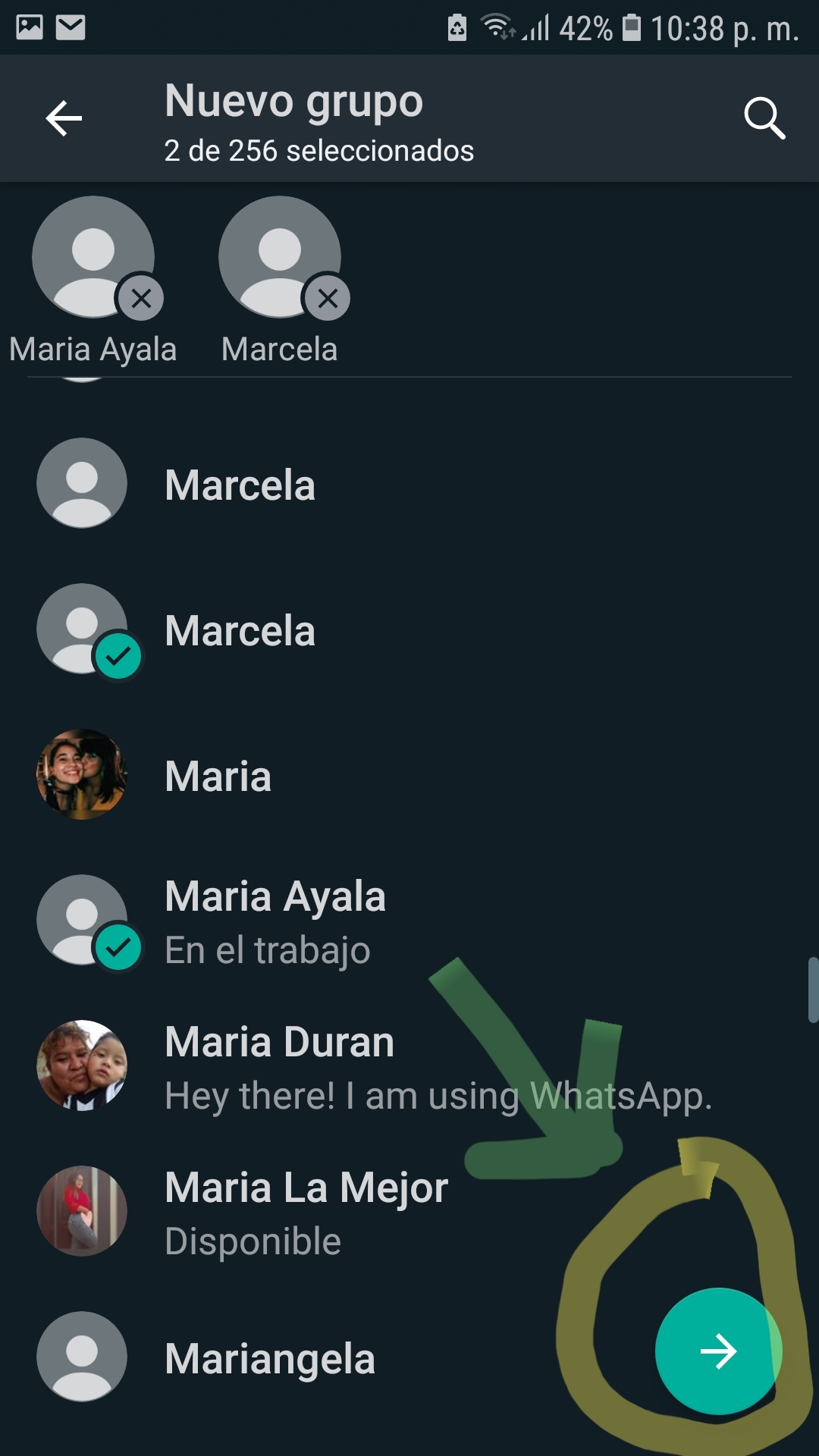
Task: Open contact search magnifier
Action: tap(763, 118)
